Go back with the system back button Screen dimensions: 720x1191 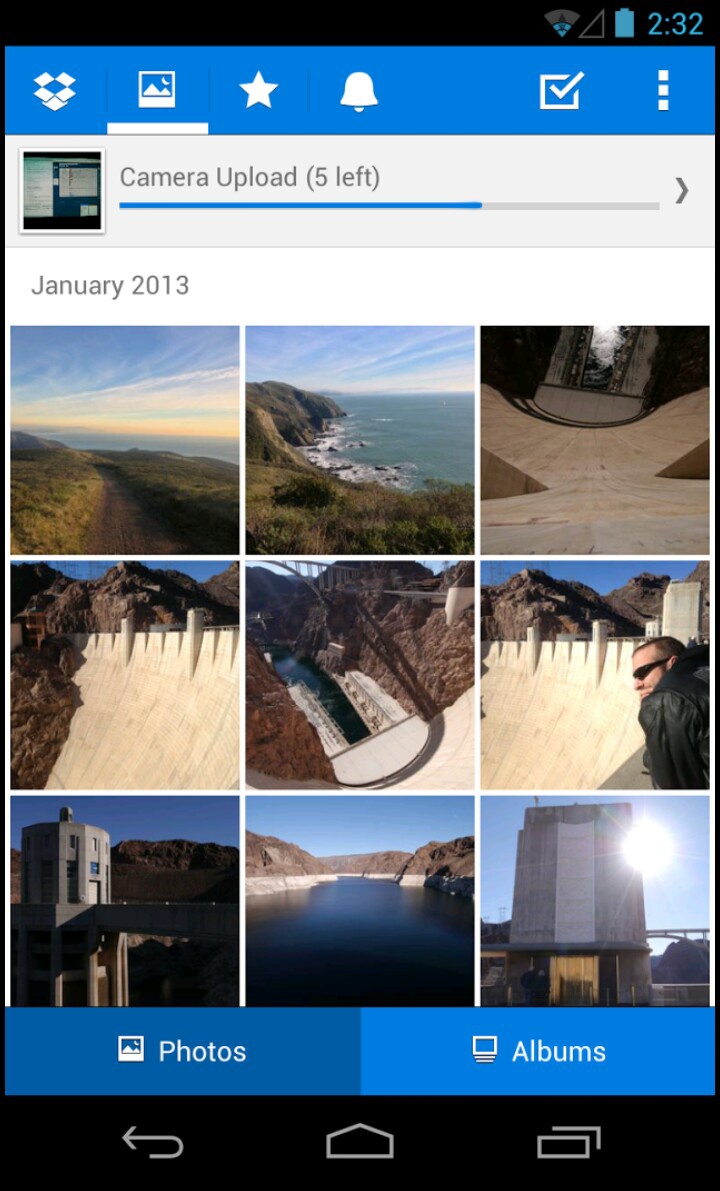(x=153, y=1142)
